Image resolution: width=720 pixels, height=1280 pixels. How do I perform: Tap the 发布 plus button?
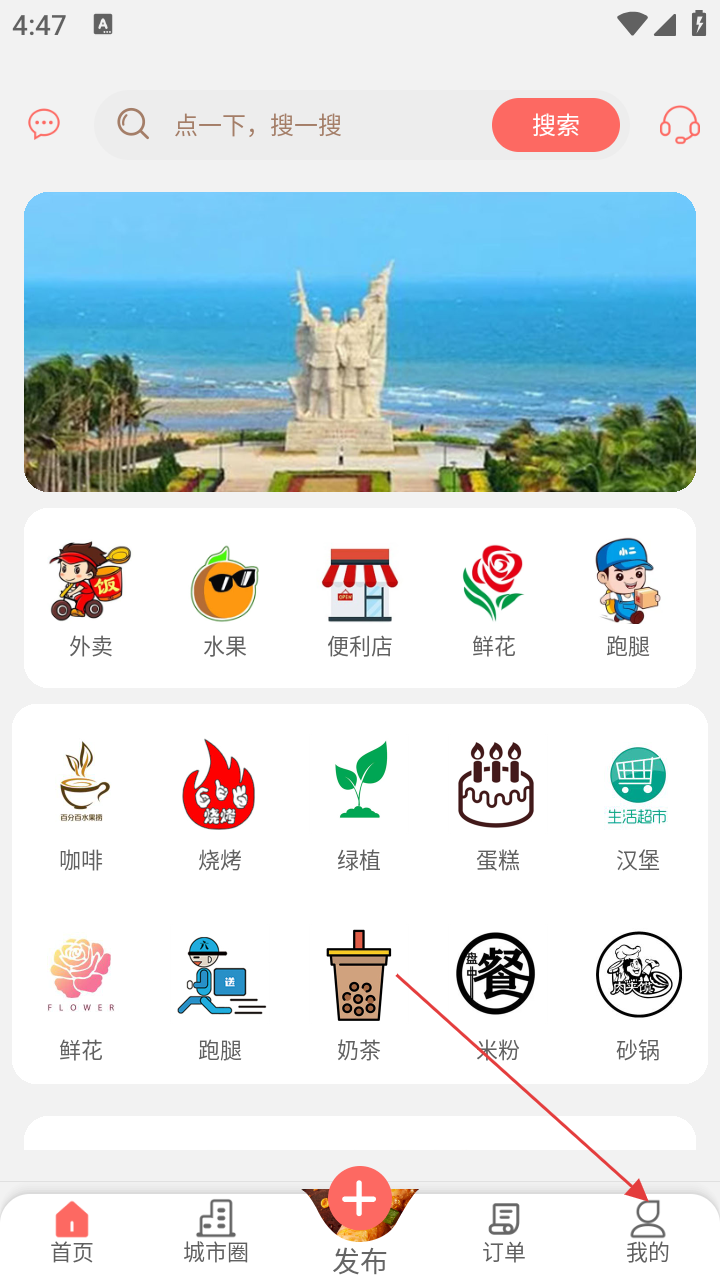coord(360,1198)
